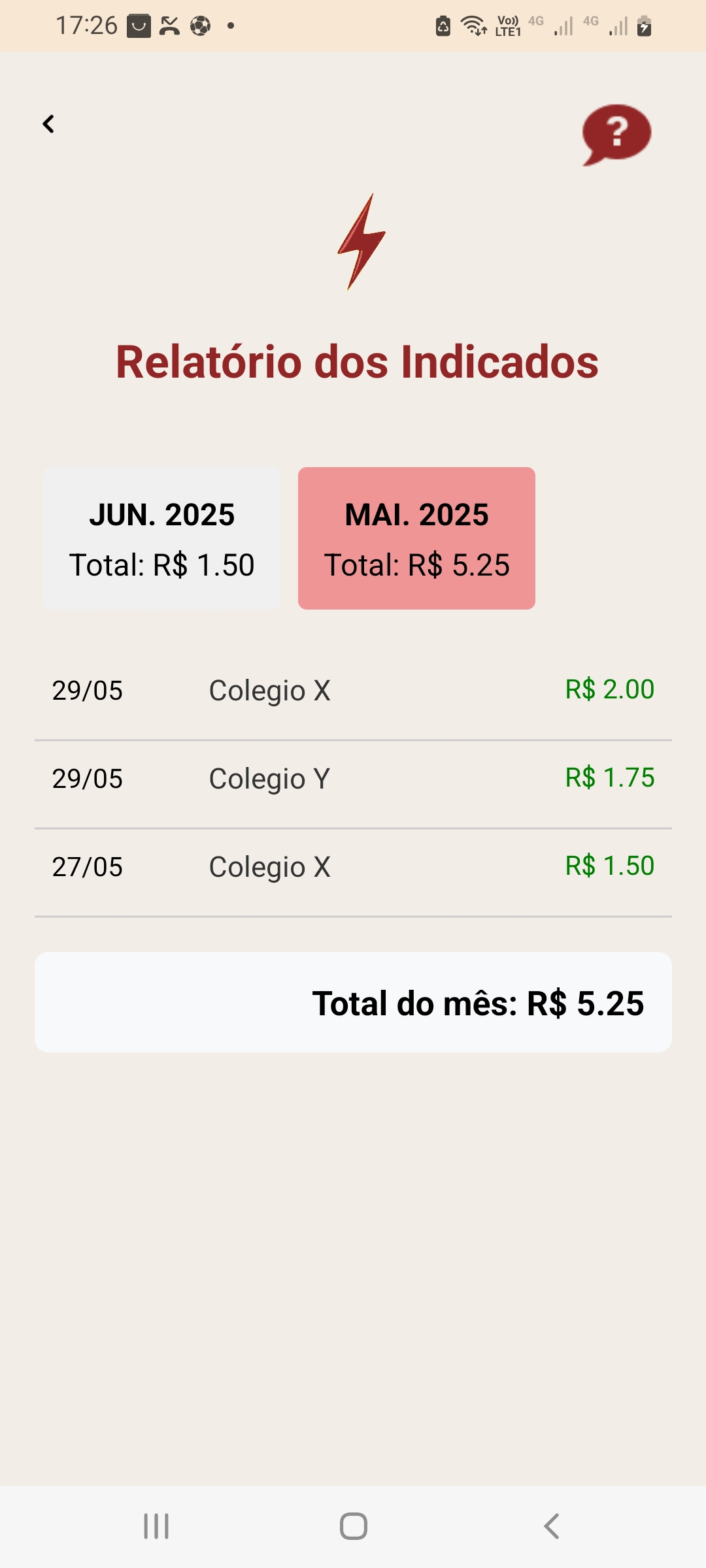Select the 29/05 Colegio X entry
The image size is (706, 1568).
[353, 690]
